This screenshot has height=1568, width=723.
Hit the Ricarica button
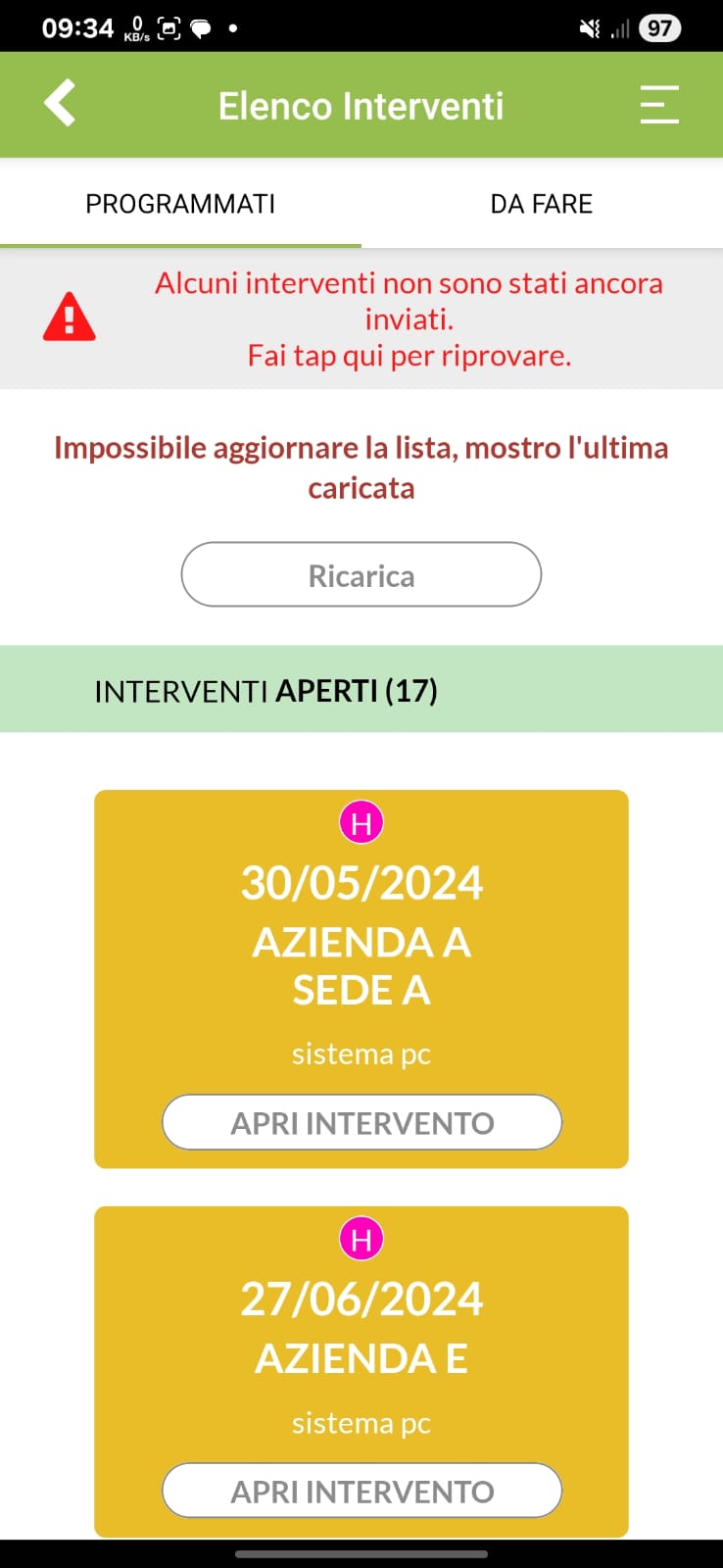(361, 575)
